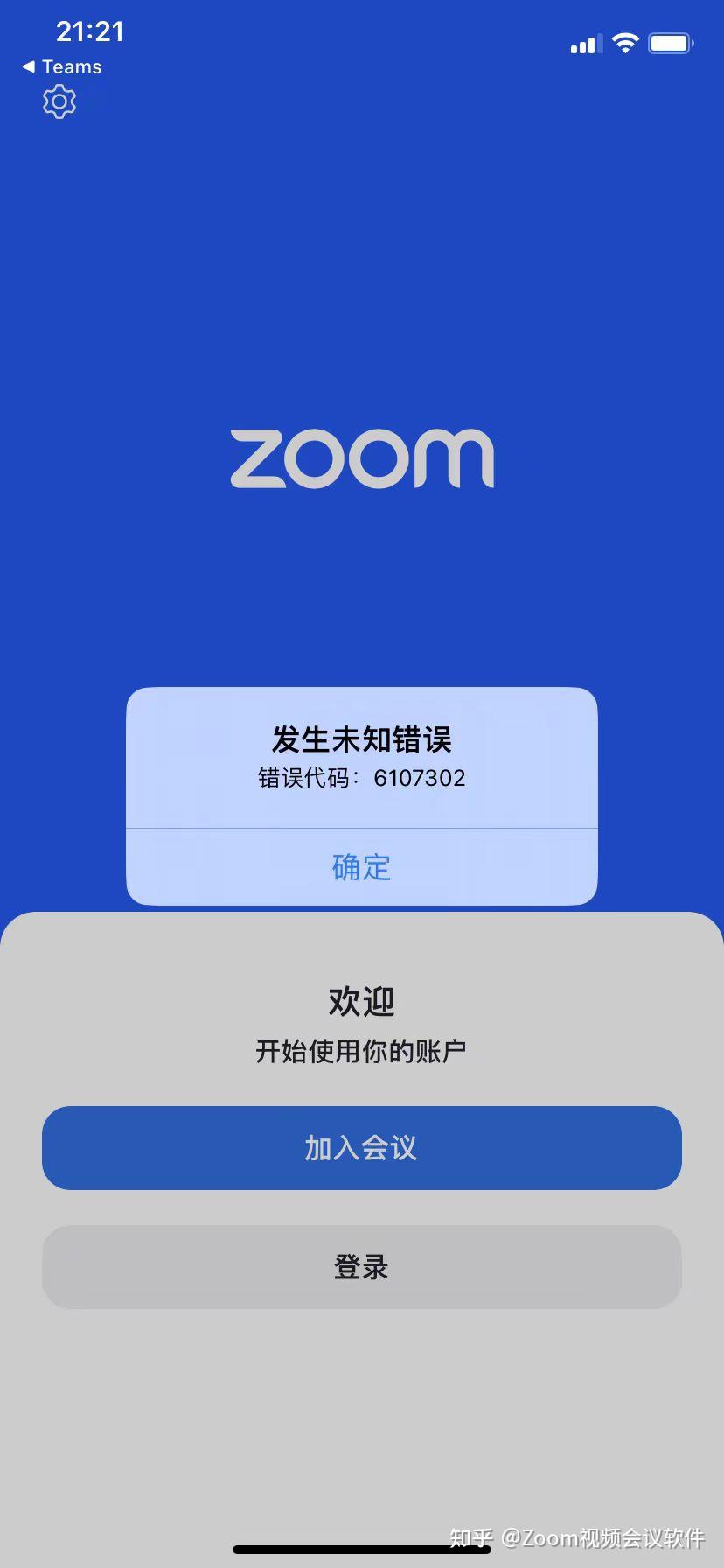Tap the 加入会议 button
Image resolution: width=724 pixels, height=1568 pixels.
(x=361, y=1147)
